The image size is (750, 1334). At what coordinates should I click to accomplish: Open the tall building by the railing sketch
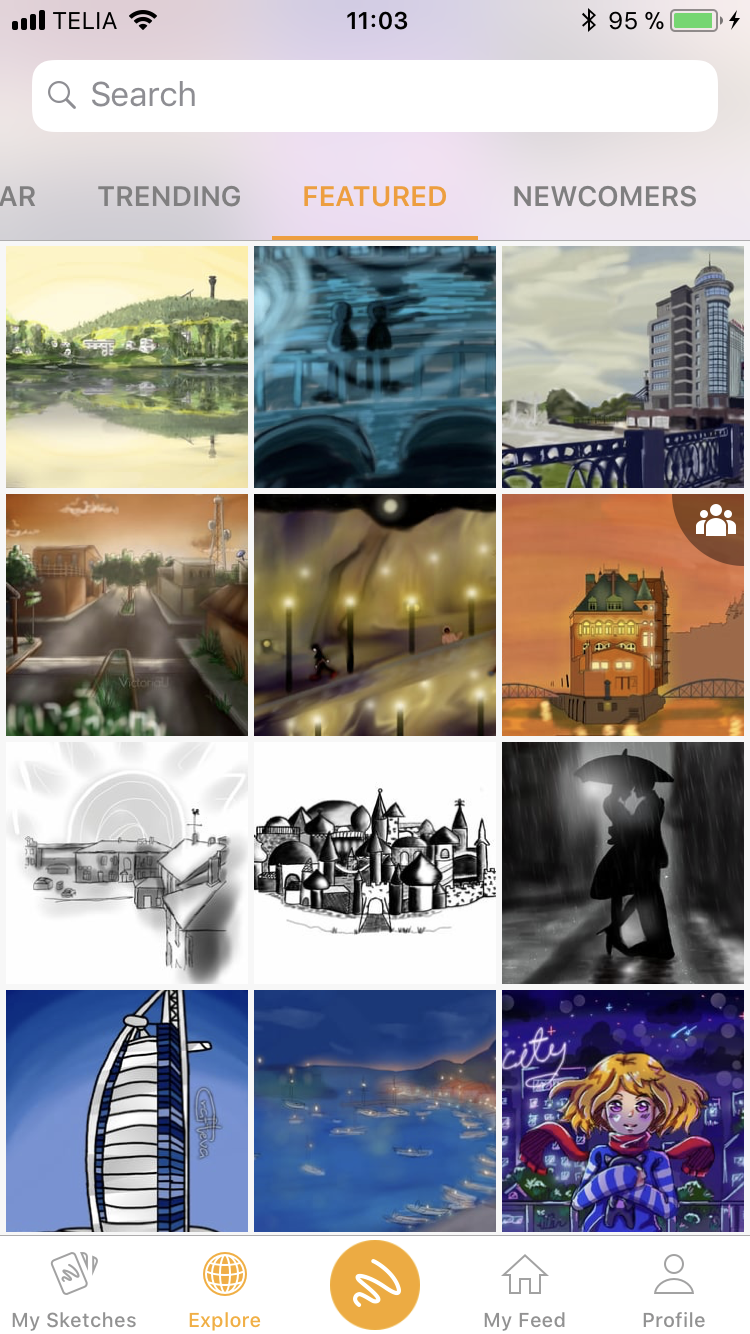point(622,366)
